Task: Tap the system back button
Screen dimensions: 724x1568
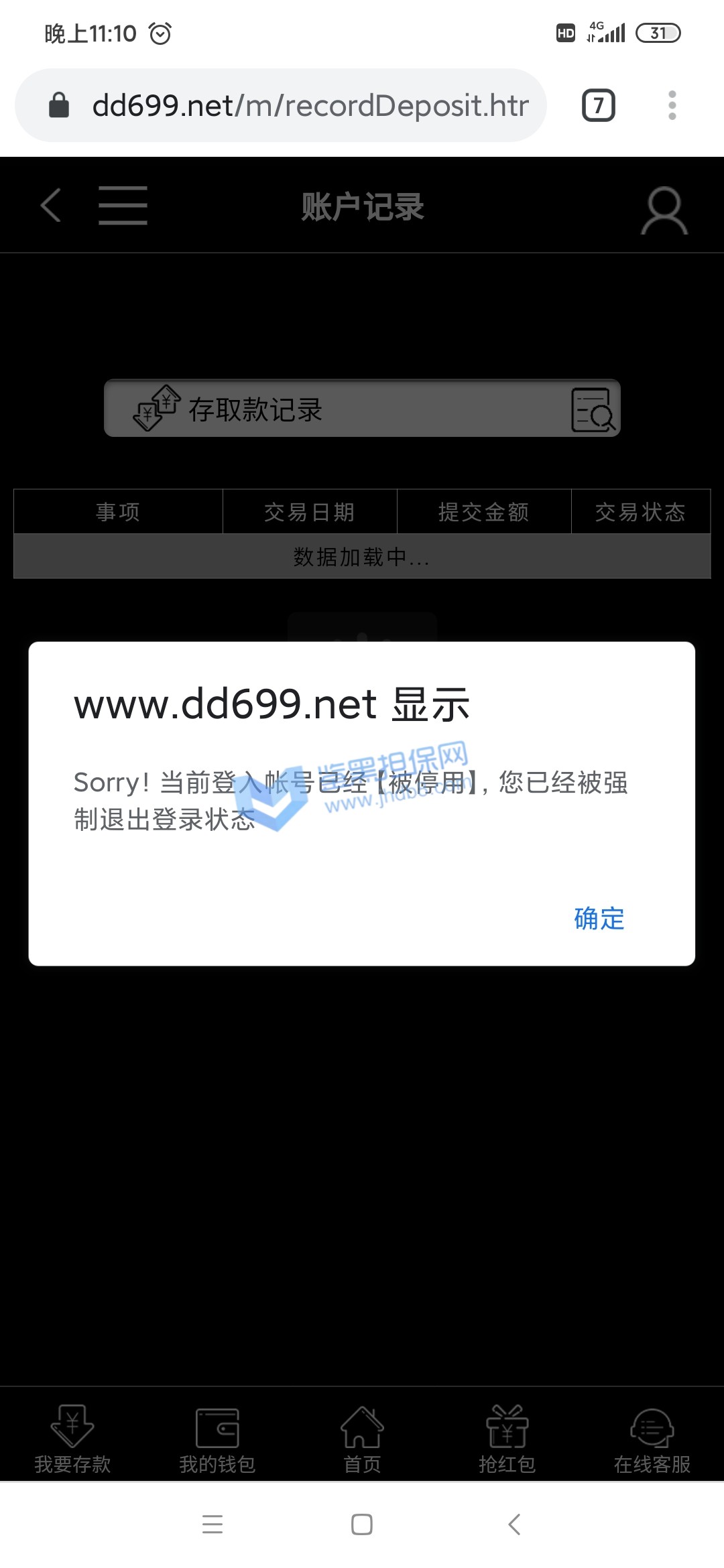Action: coord(514,1524)
